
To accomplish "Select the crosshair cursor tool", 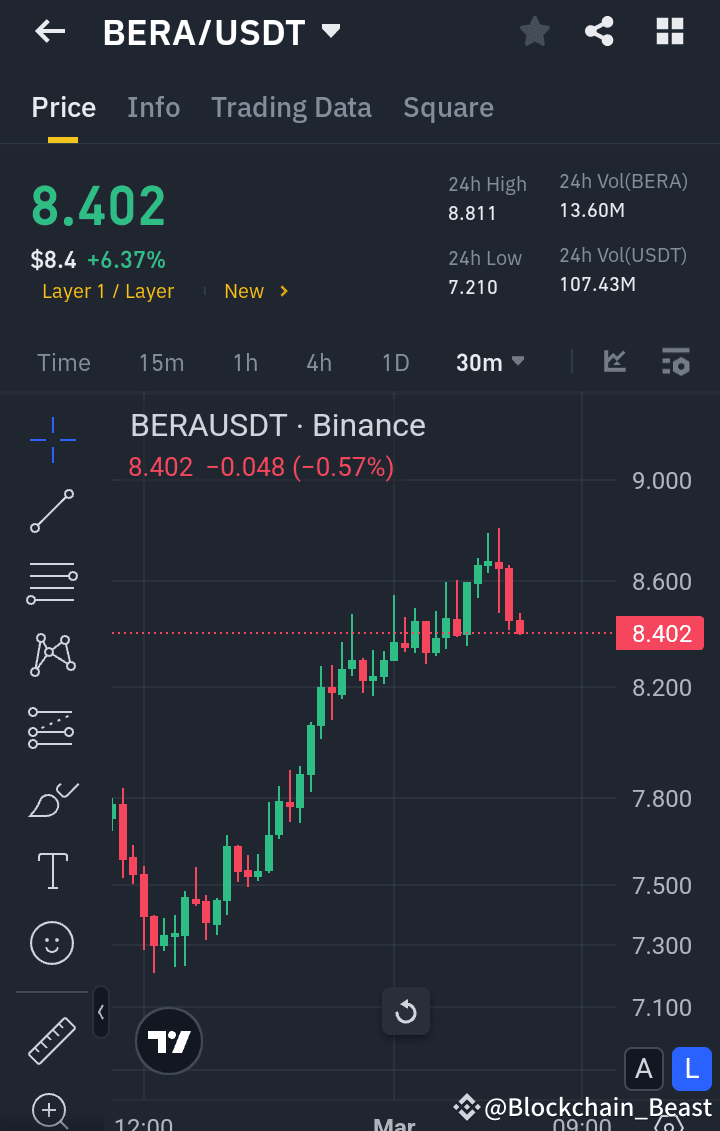I will (x=50, y=439).
